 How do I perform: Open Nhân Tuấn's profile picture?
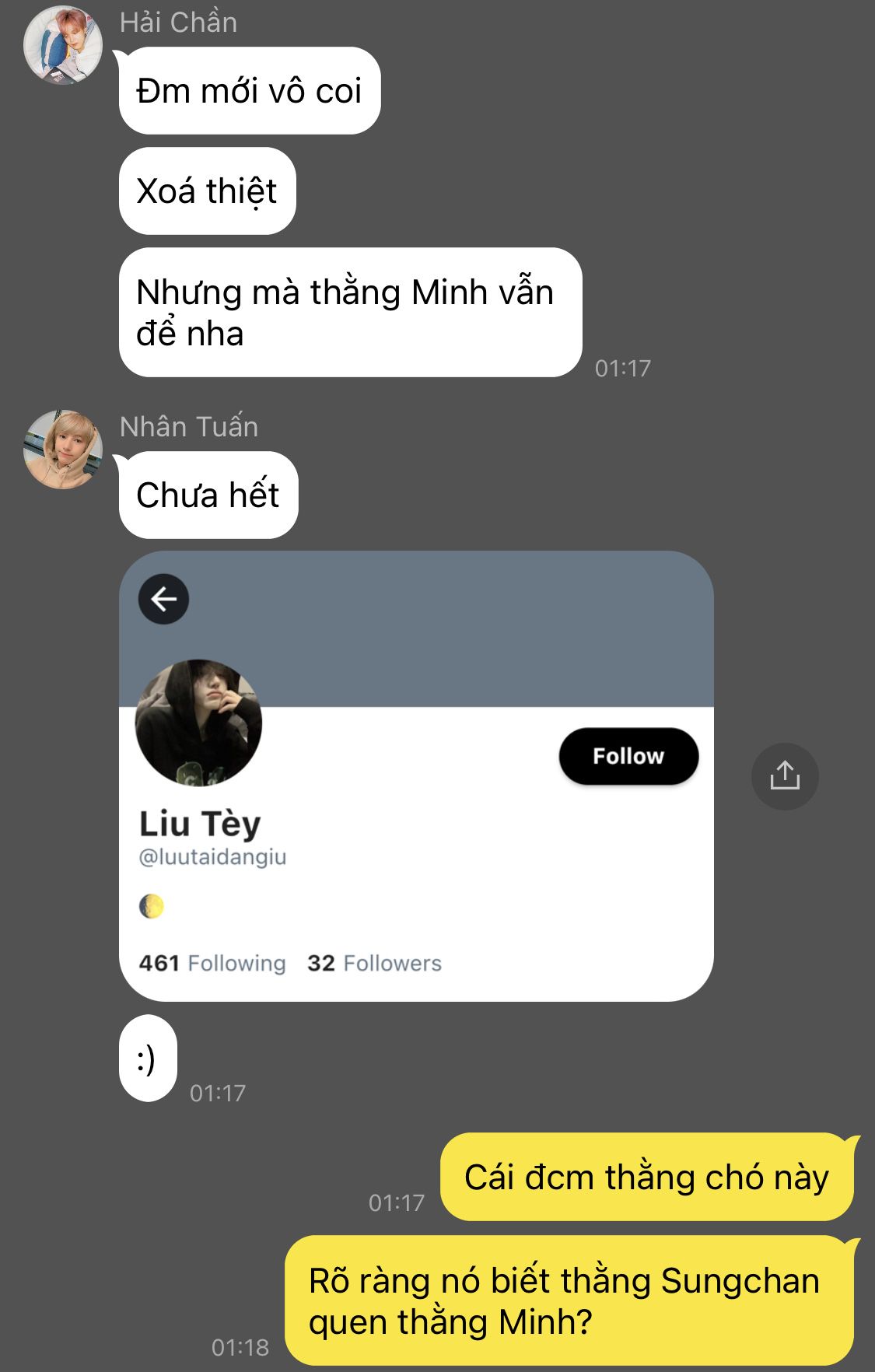pyautogui.click(x=63, y=450)
